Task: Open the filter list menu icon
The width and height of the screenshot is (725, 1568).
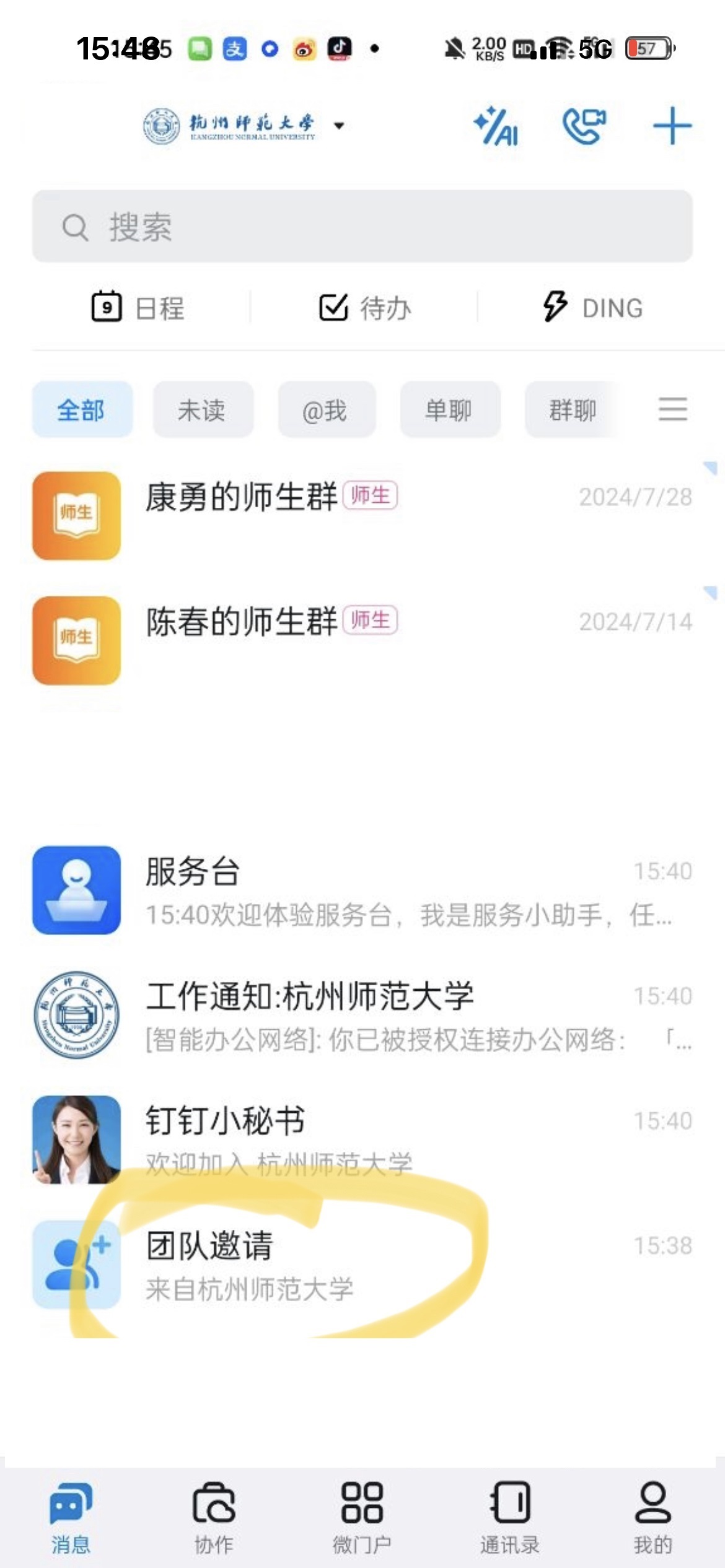Action: pyautogui.click(x=672, y=410)
